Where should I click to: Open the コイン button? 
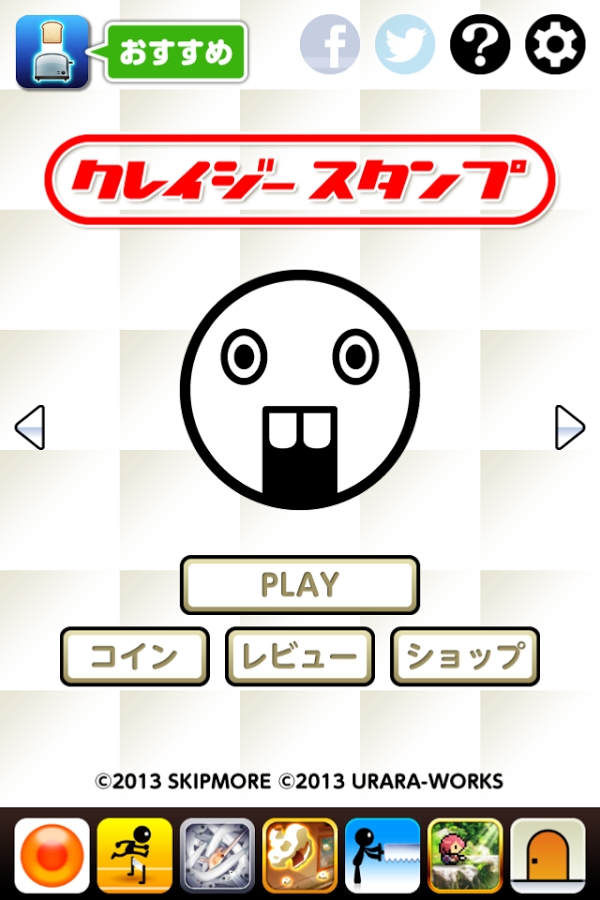point(135,656)
